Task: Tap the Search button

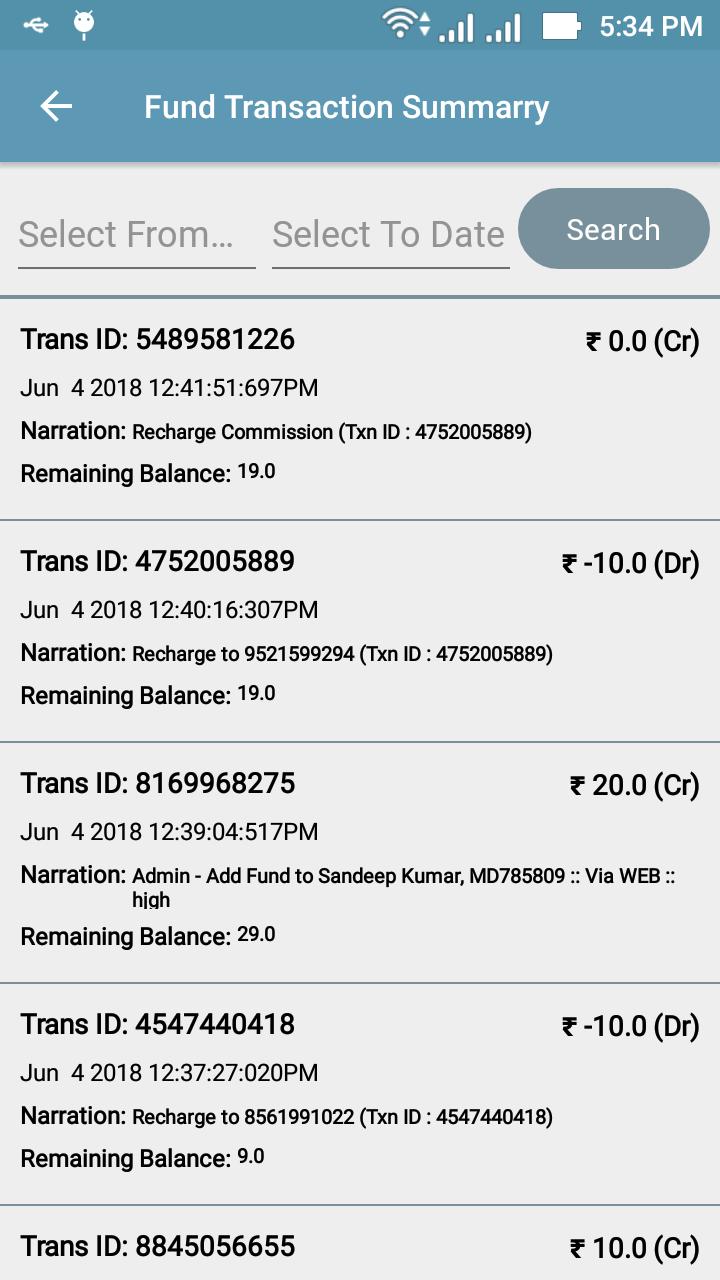Action: [613, 229]
